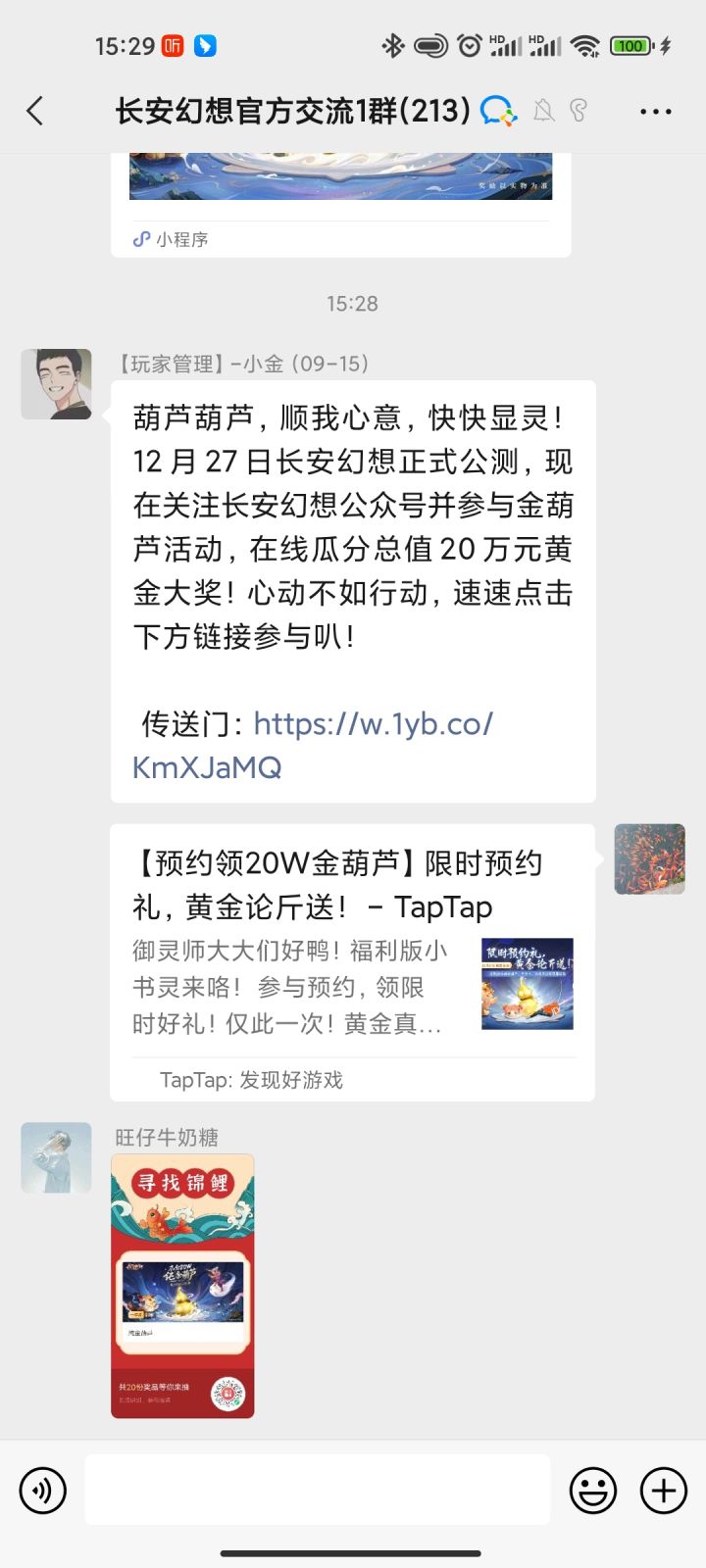706x1568 pixels.
Task: Open the plus attachment menu
Action: [x=664, y=1491]
